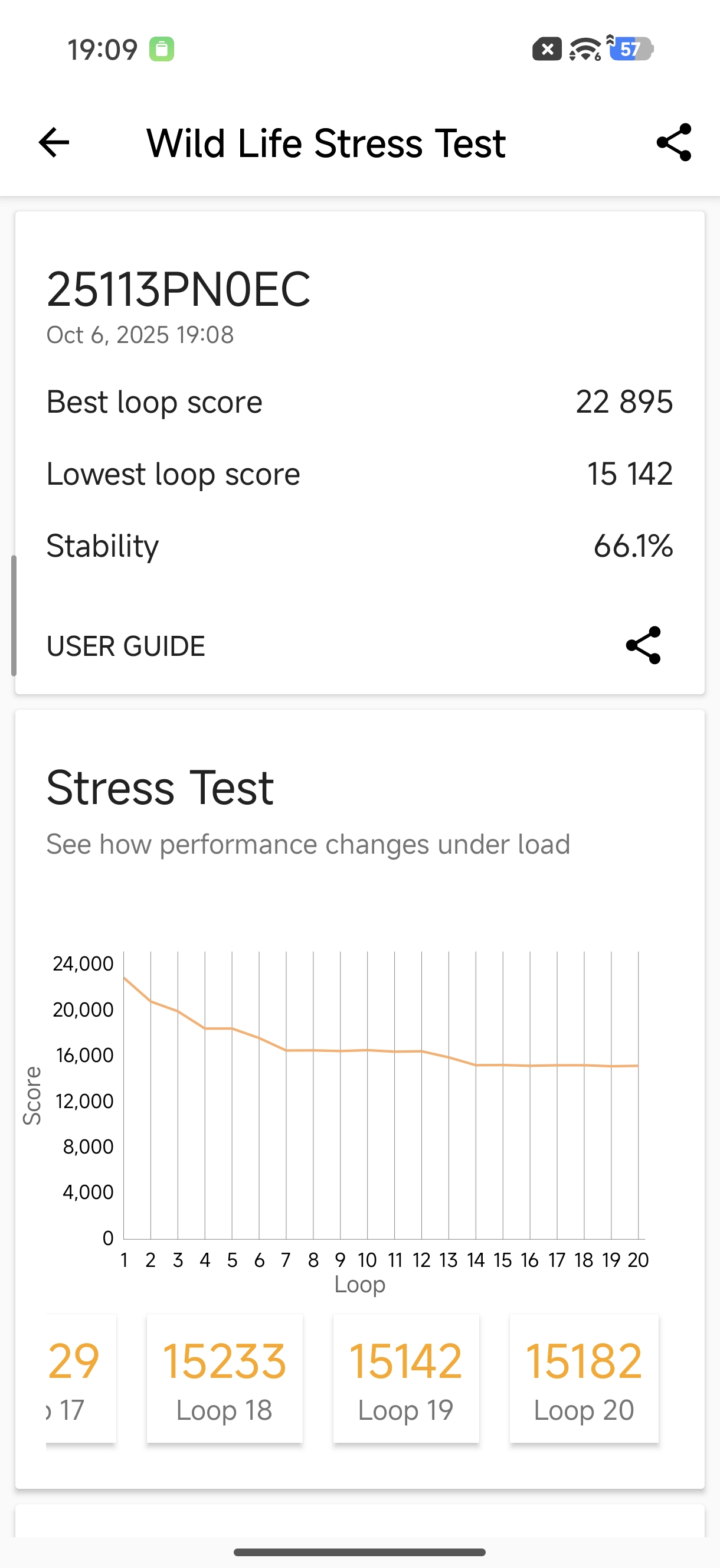Select the Loop 18 score card

(x=224, y=1378)
